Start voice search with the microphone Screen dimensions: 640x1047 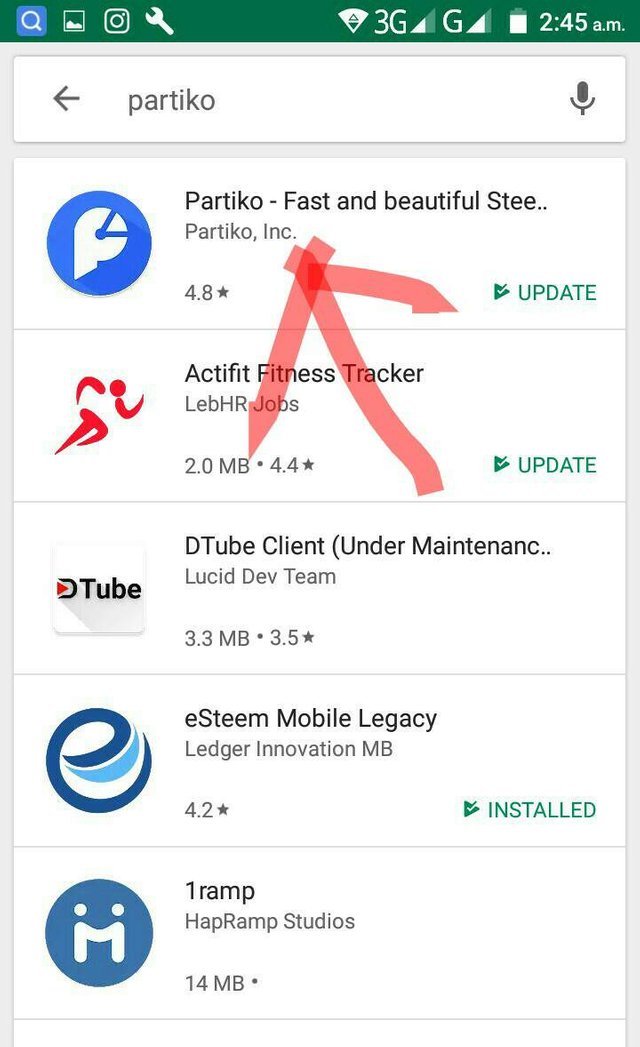tap(582, 99)
